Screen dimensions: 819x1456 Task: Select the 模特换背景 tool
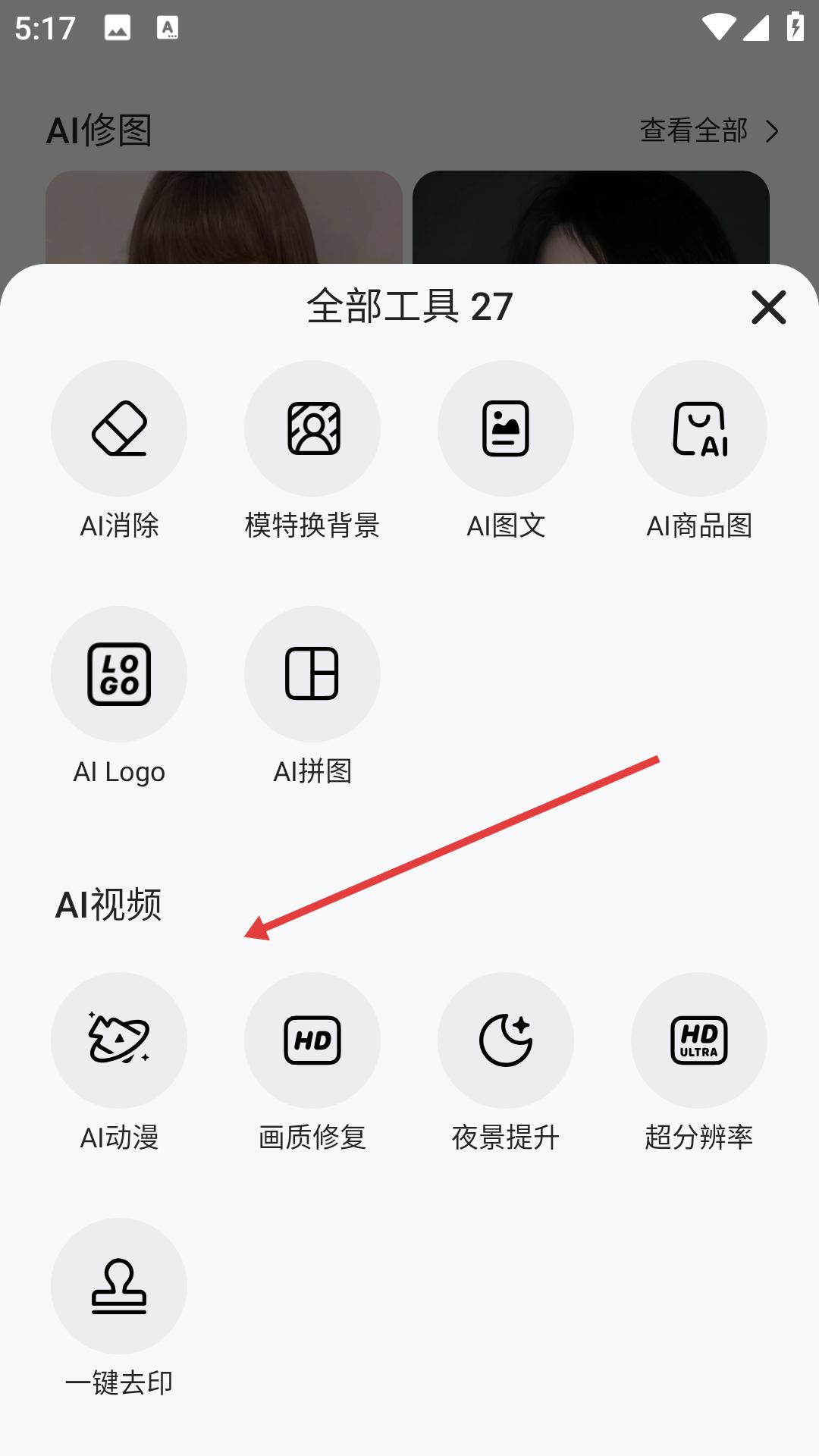(312, 428)
